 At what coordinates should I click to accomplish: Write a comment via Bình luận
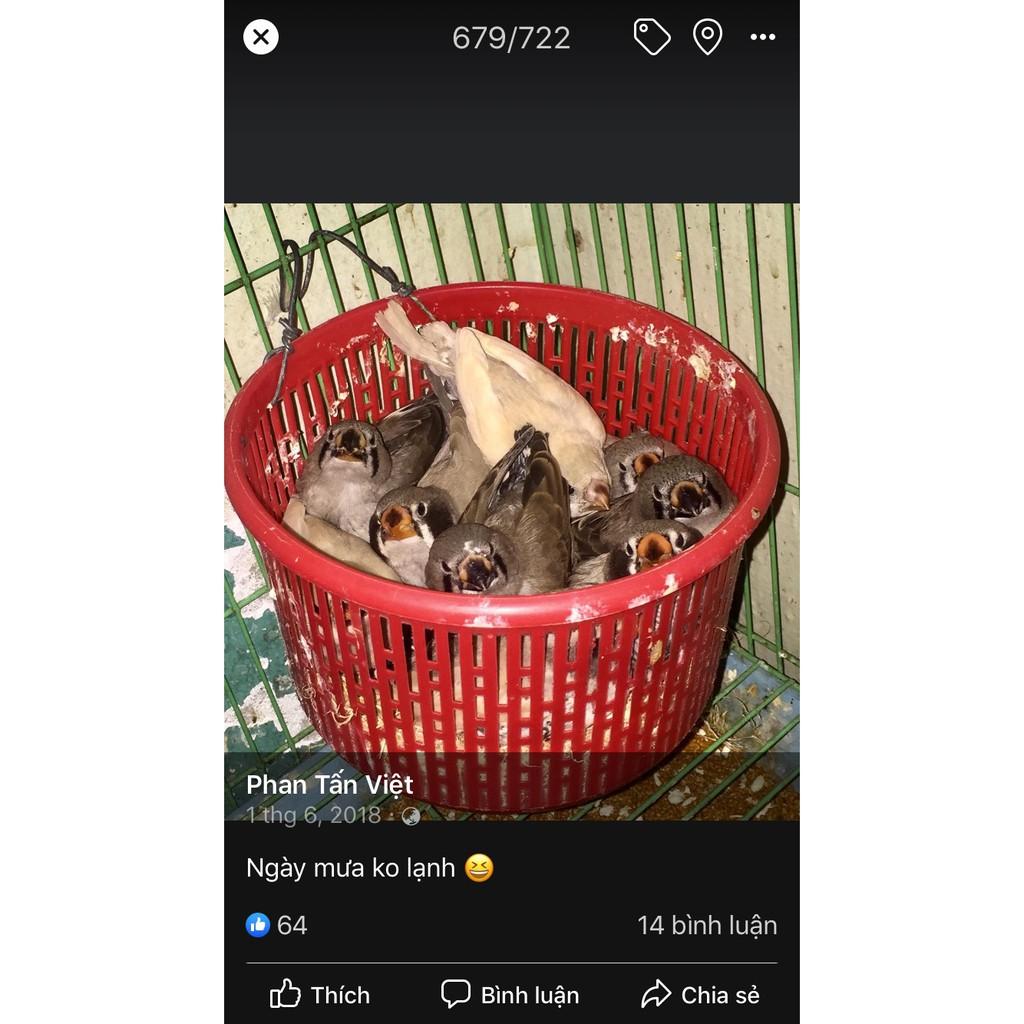tap(510, 994)
